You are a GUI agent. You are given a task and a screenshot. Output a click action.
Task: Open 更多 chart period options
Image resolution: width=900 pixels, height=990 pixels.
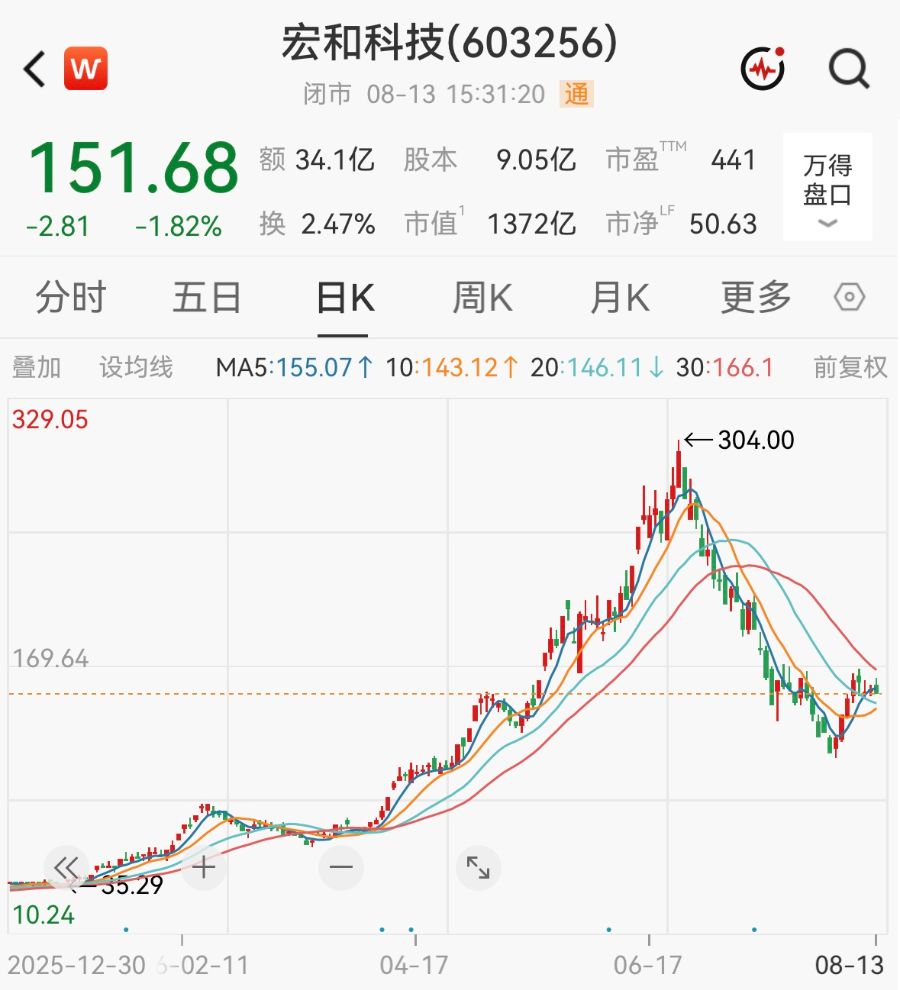coord(756,297)
